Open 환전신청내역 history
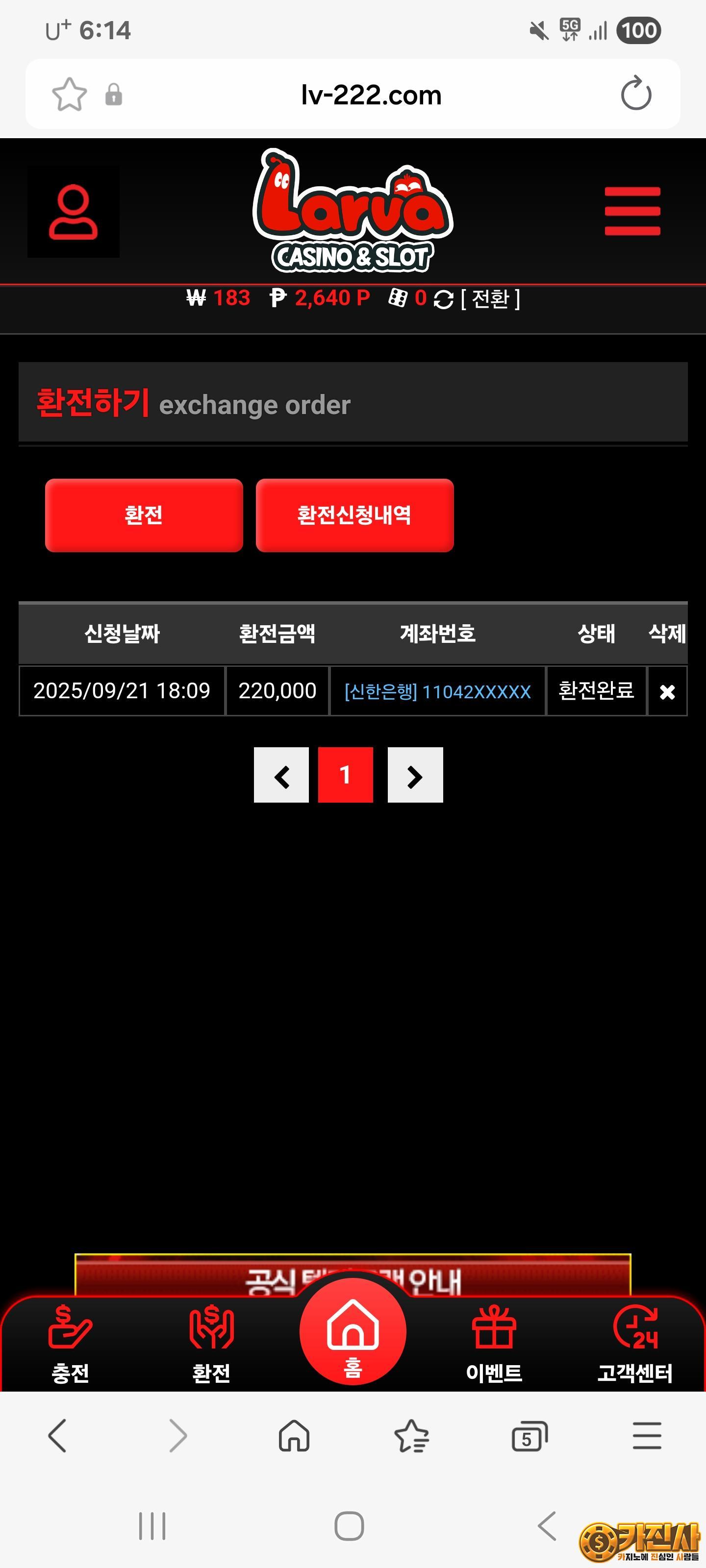Screen dimensions: 706x1568 354,515
